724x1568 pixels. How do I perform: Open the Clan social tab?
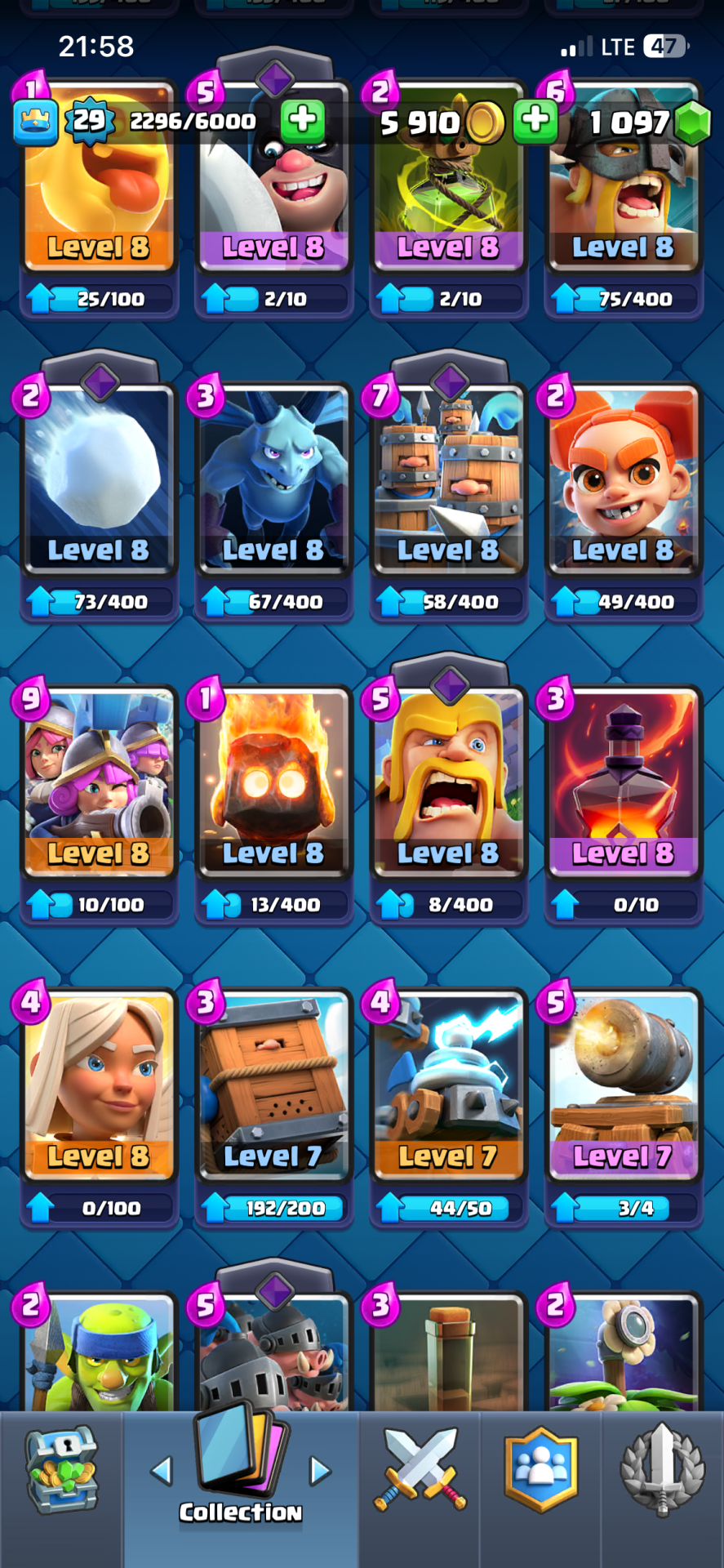pyautogui.click(x=540, y=1470)
